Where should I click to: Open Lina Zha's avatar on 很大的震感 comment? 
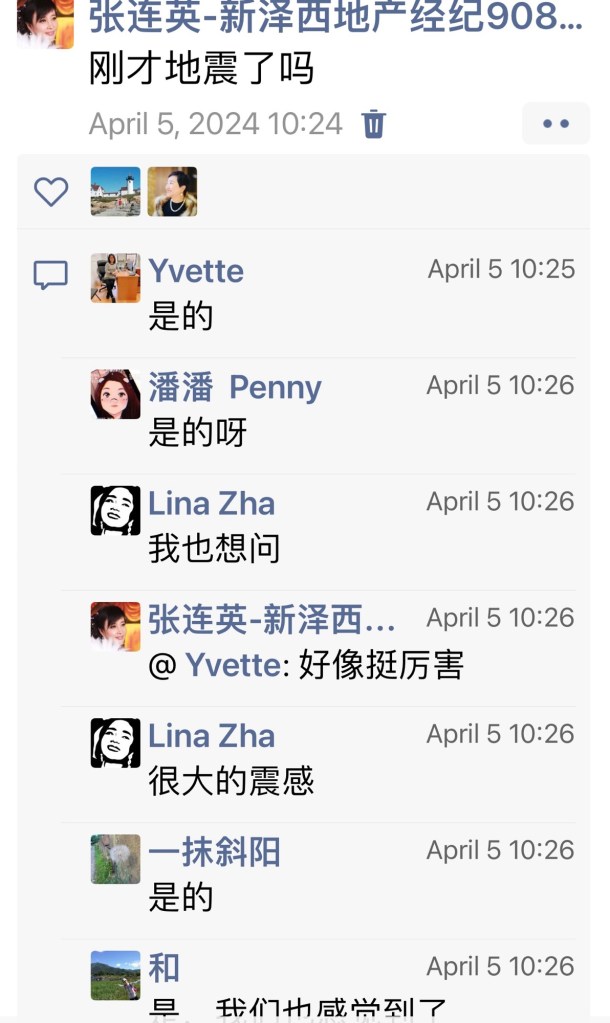pyautogui.click(x=116, y=743)
